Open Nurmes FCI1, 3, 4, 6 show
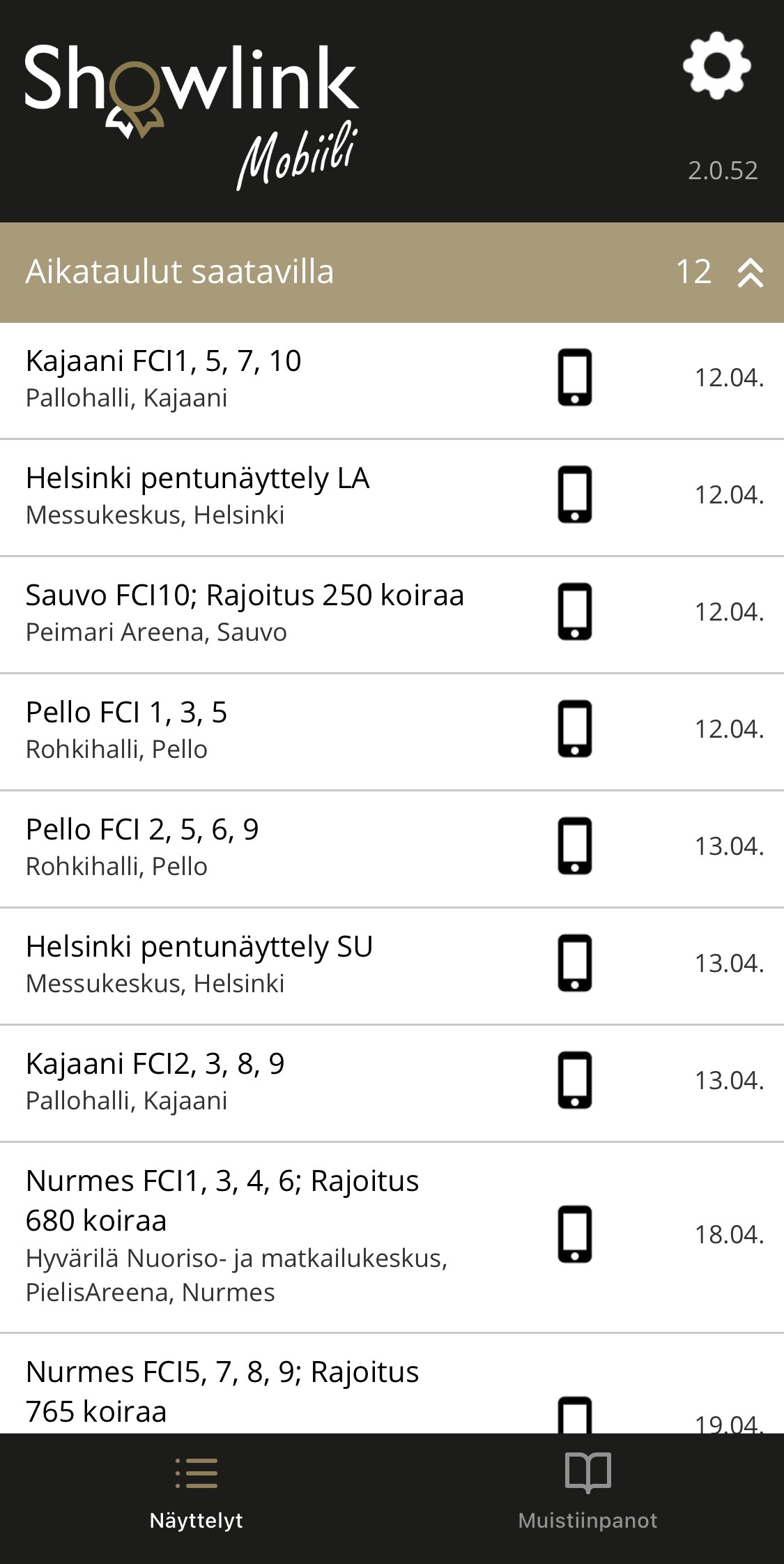This screenshot has width=784, height=1564. click(x=392, y=1238)
